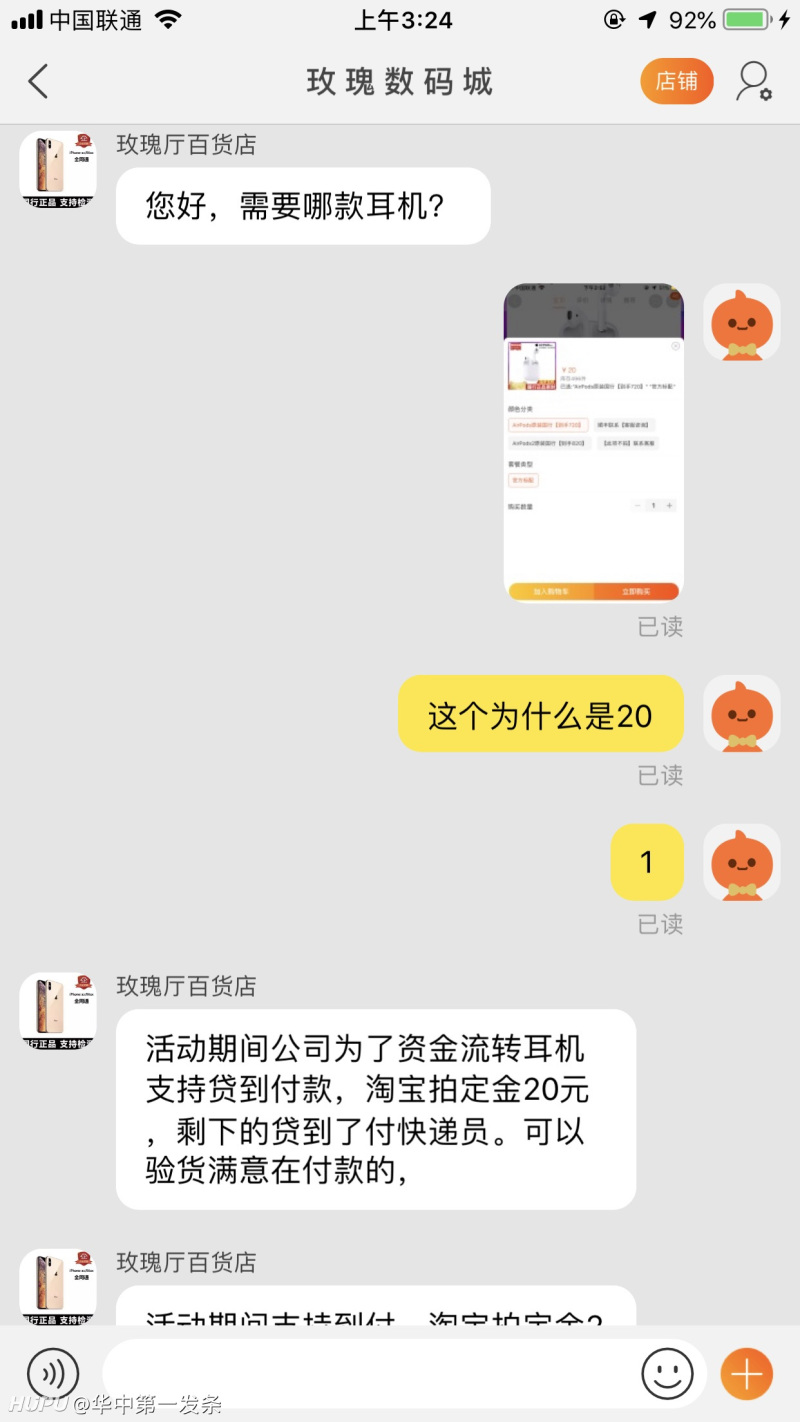View the sent product screenshot image
Image resolution: width=800 pixels, height=1422 pixels.
pos(593,442)
